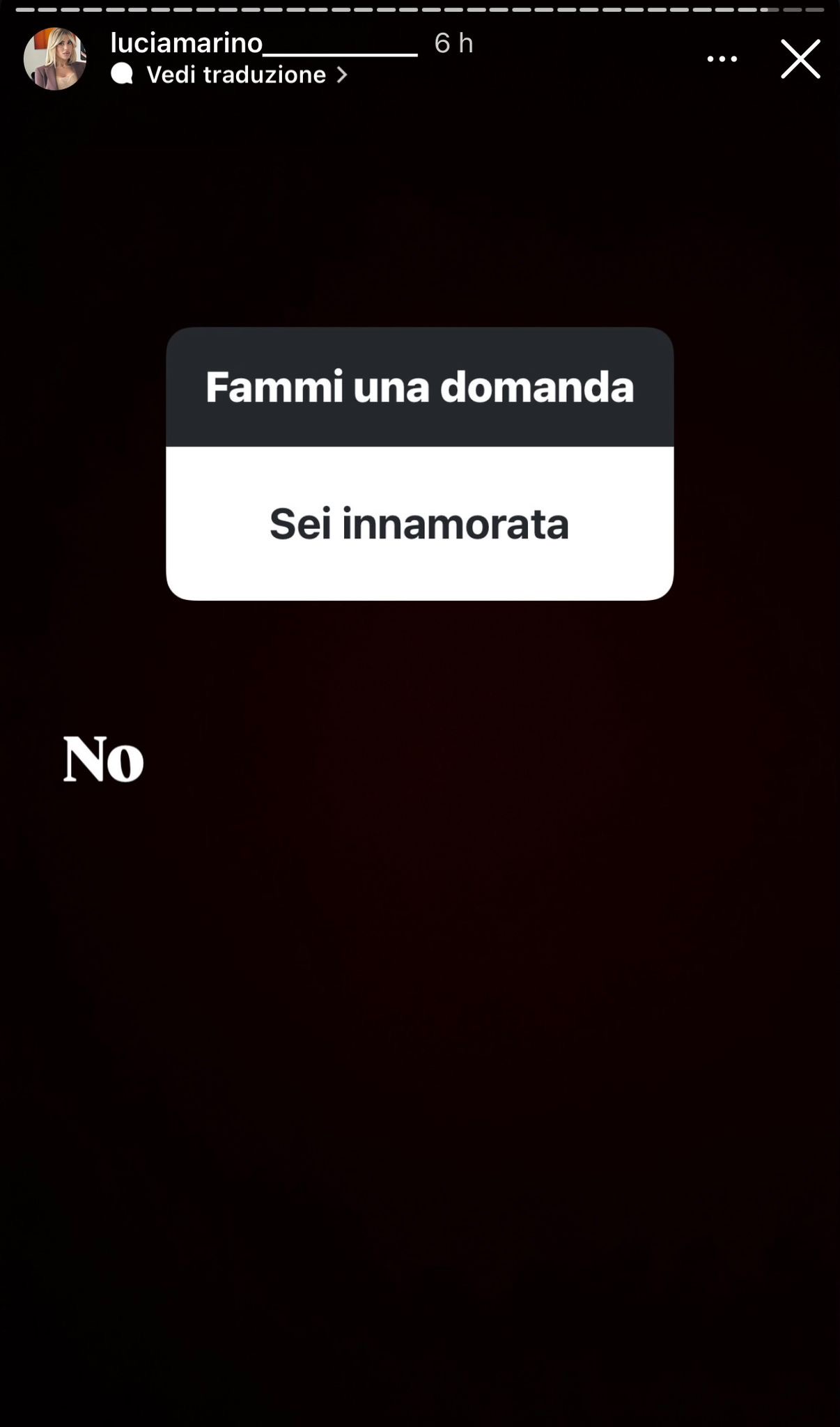840x1427 pixels.
Task: Open luciamarino profile picture
Action: [54, 59]
